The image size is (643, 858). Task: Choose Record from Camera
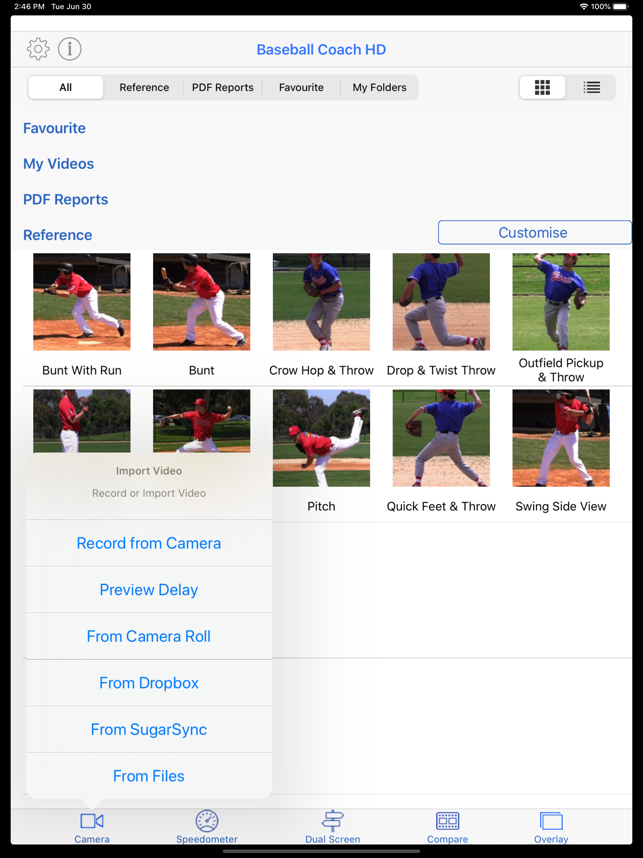coord(148,543)
